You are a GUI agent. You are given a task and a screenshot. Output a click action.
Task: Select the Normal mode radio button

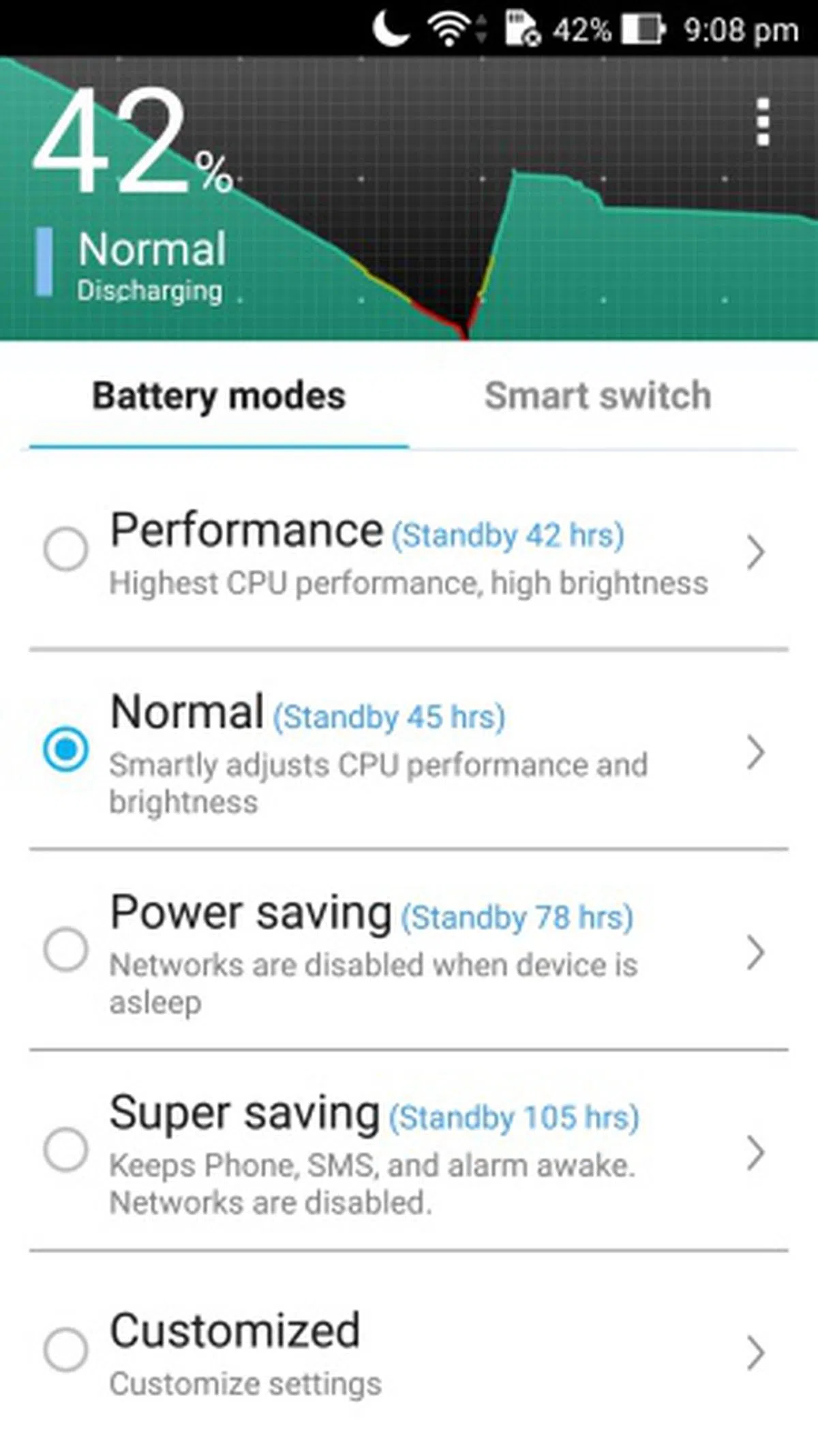(x=65, y=749)
